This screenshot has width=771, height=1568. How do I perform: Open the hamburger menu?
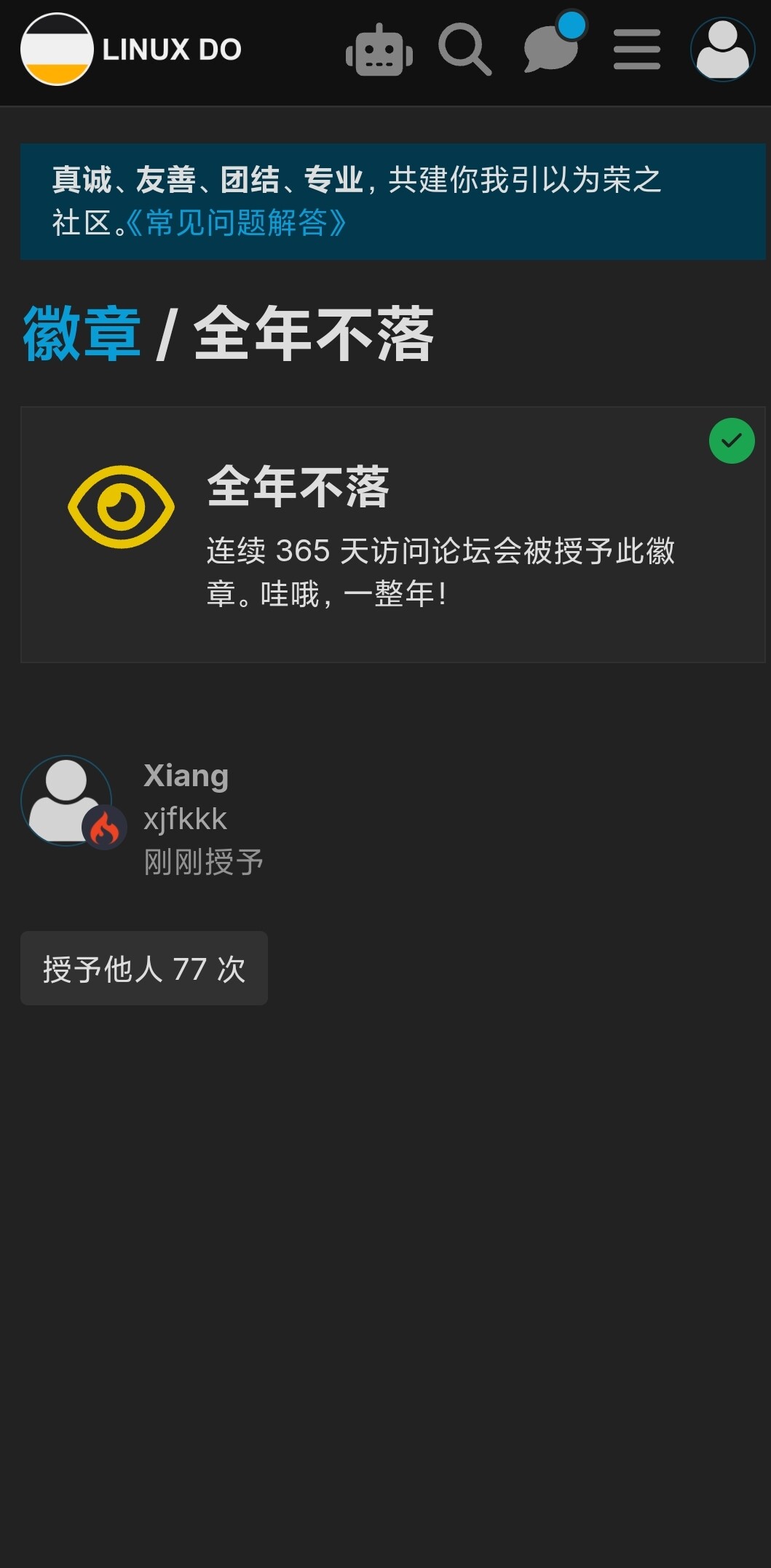click(x=637, y=50)
